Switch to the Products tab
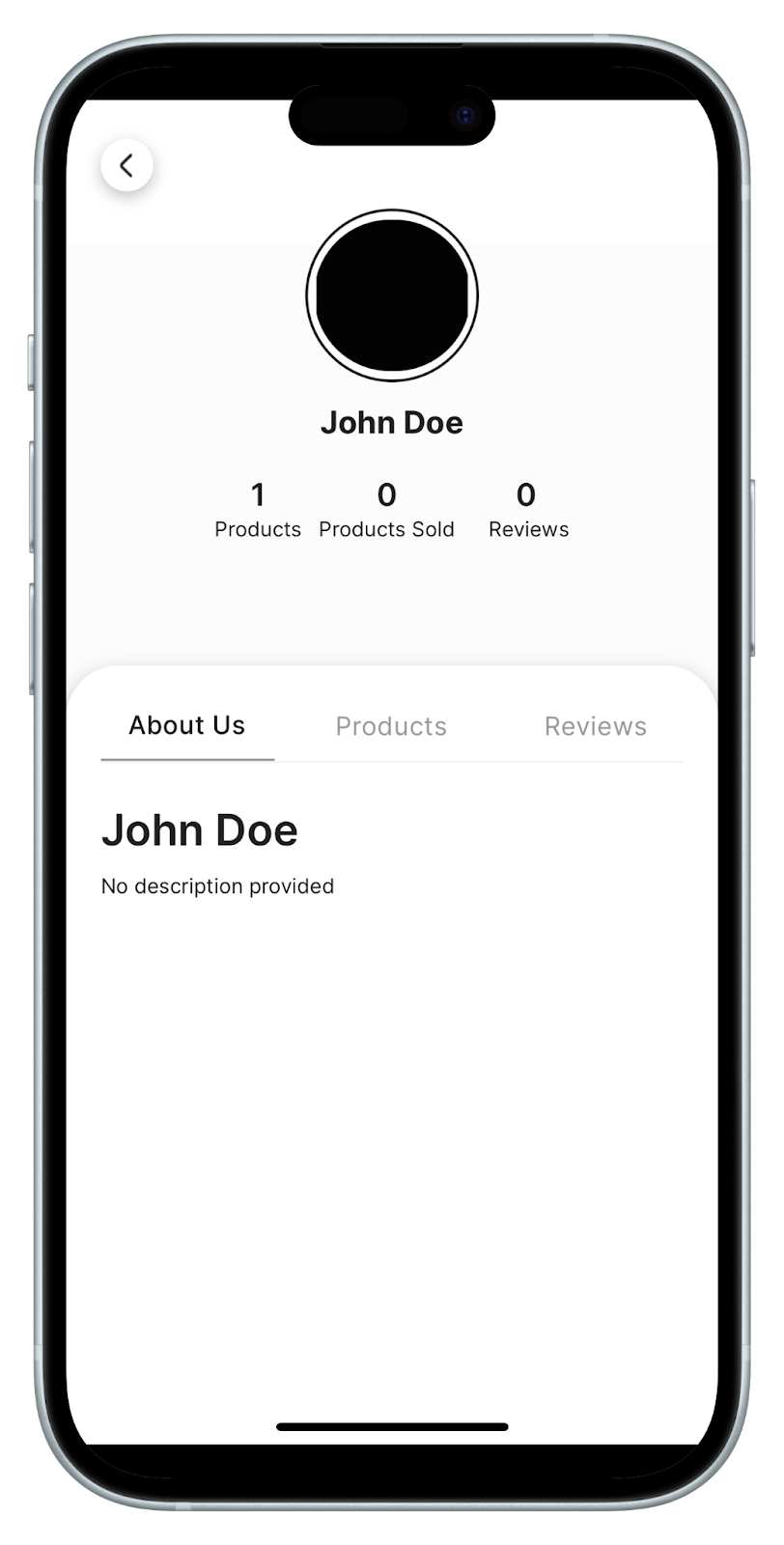Viewport: 784px width, 1545px height. click(391, 726)
